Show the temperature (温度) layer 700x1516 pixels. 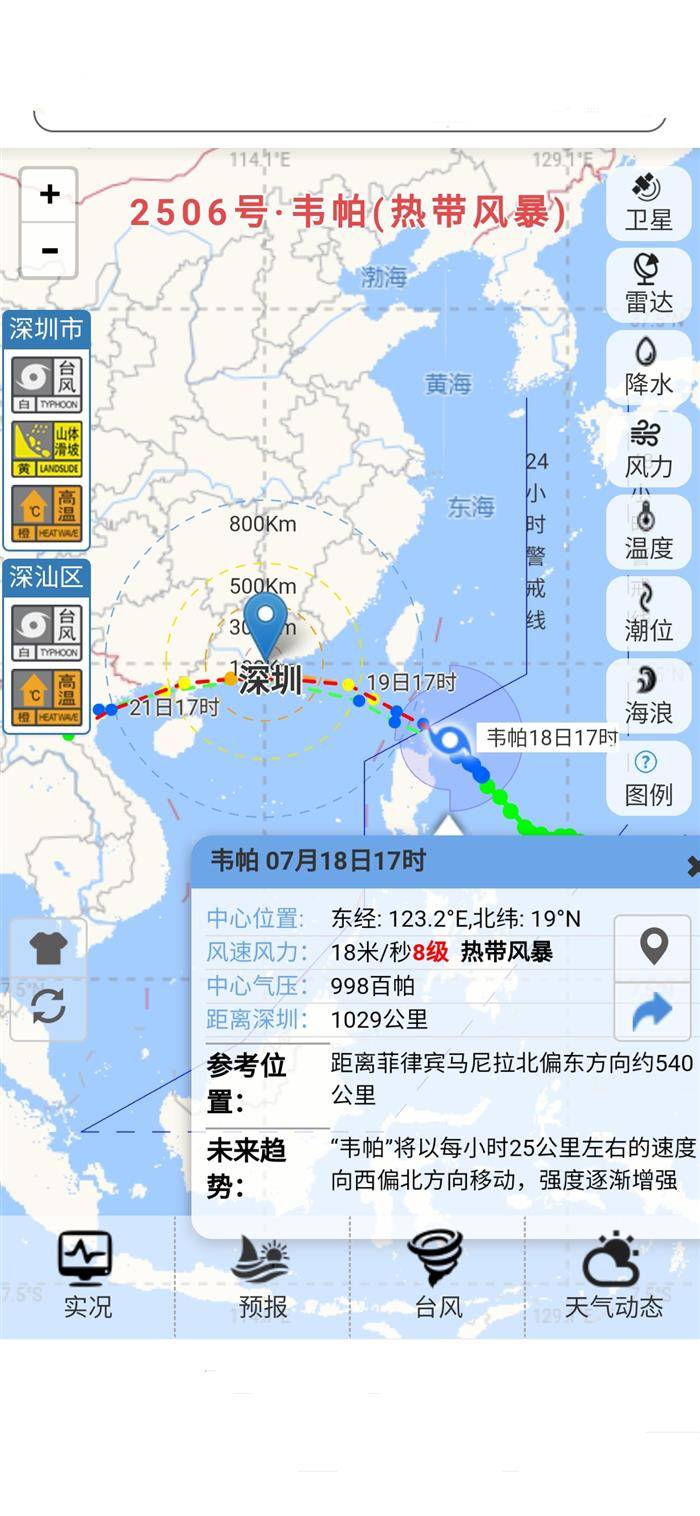(648, 531)
